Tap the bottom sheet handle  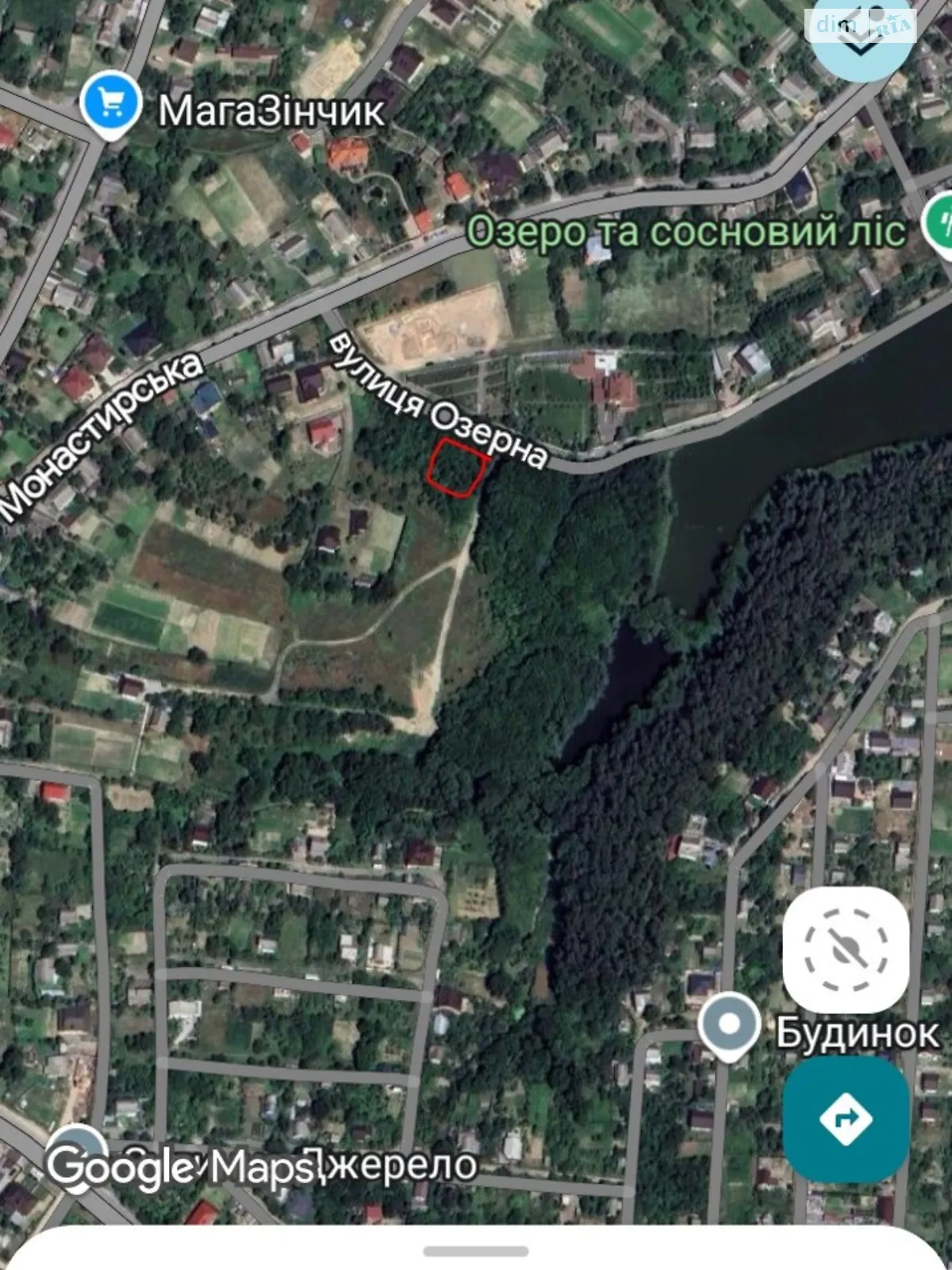476,1252
